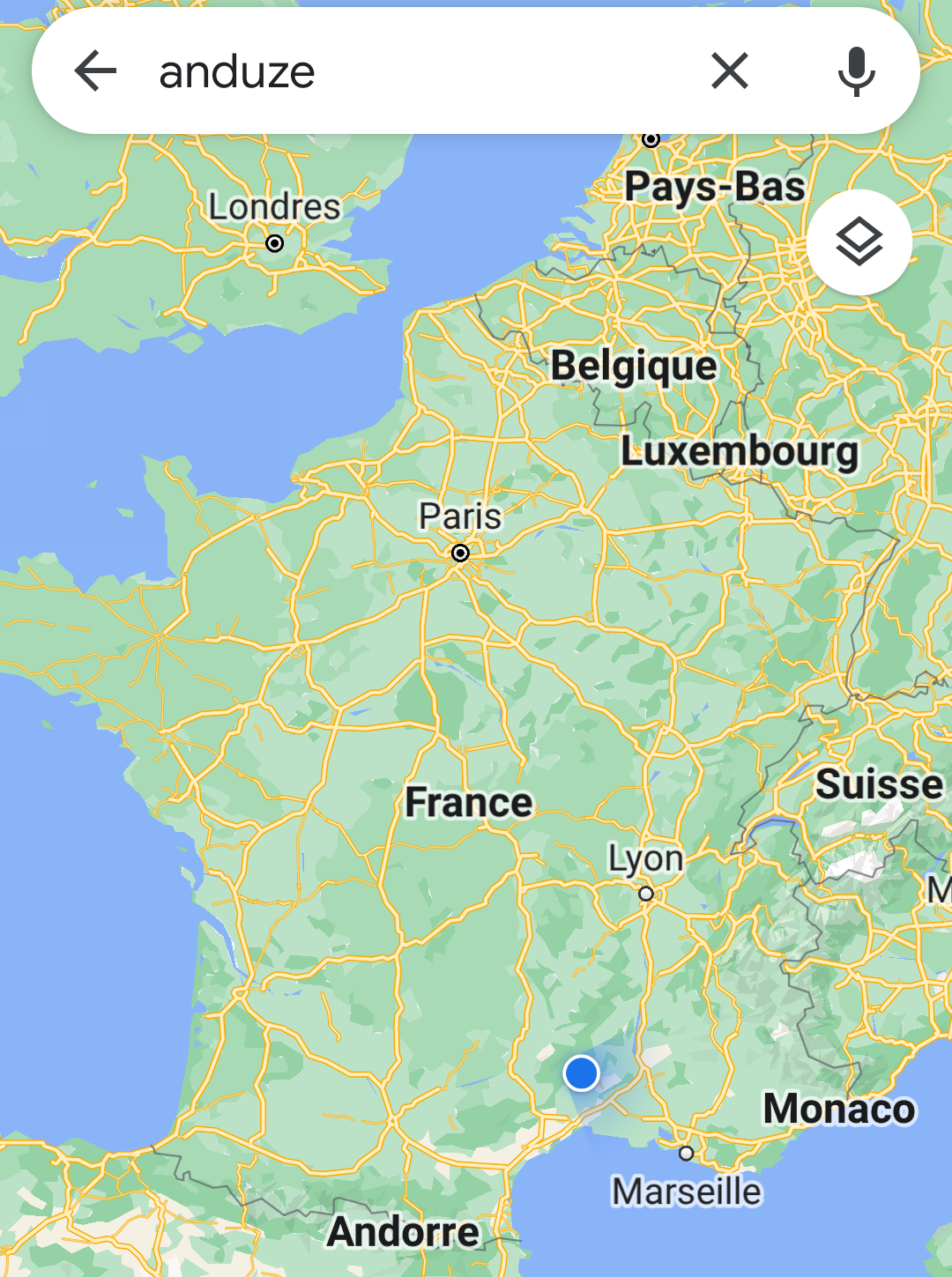This screenshot has height=1277, width=952.
Task: Start voice search with the microphone
Action: pos(856,71)
